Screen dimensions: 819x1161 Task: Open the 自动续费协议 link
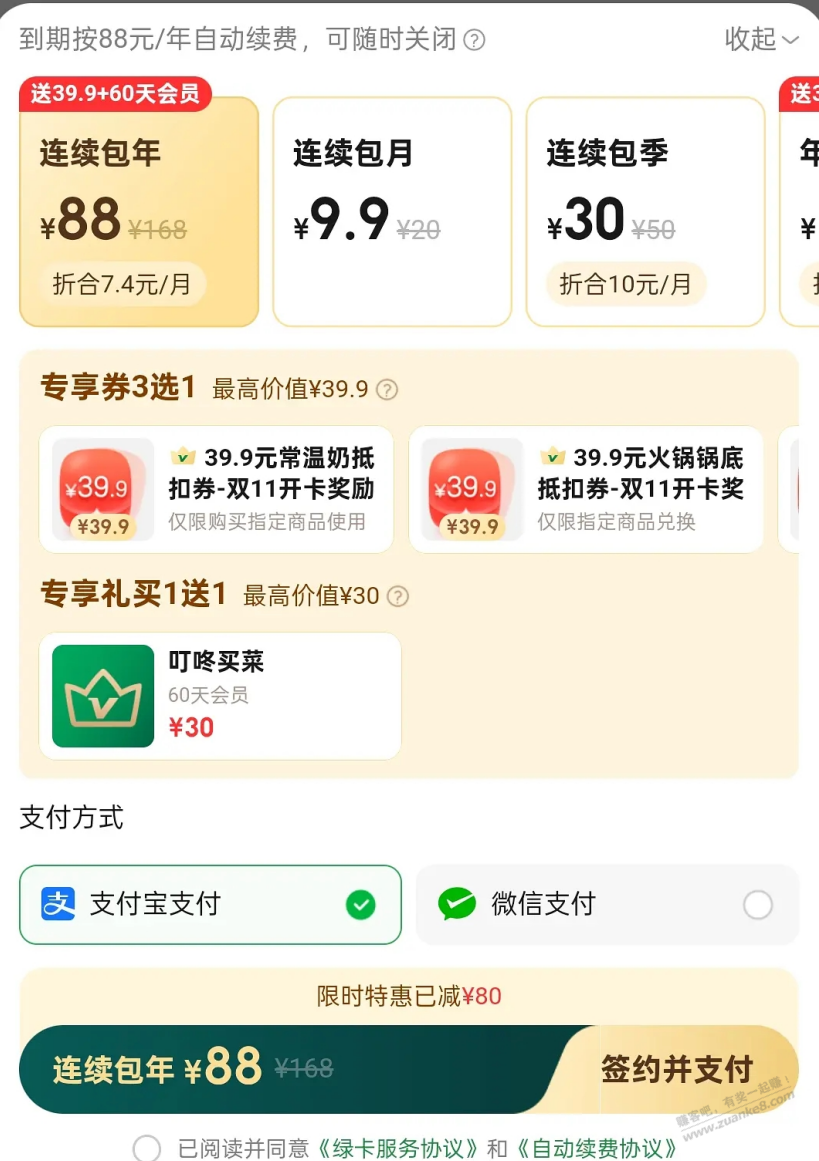pos(596,1148)
